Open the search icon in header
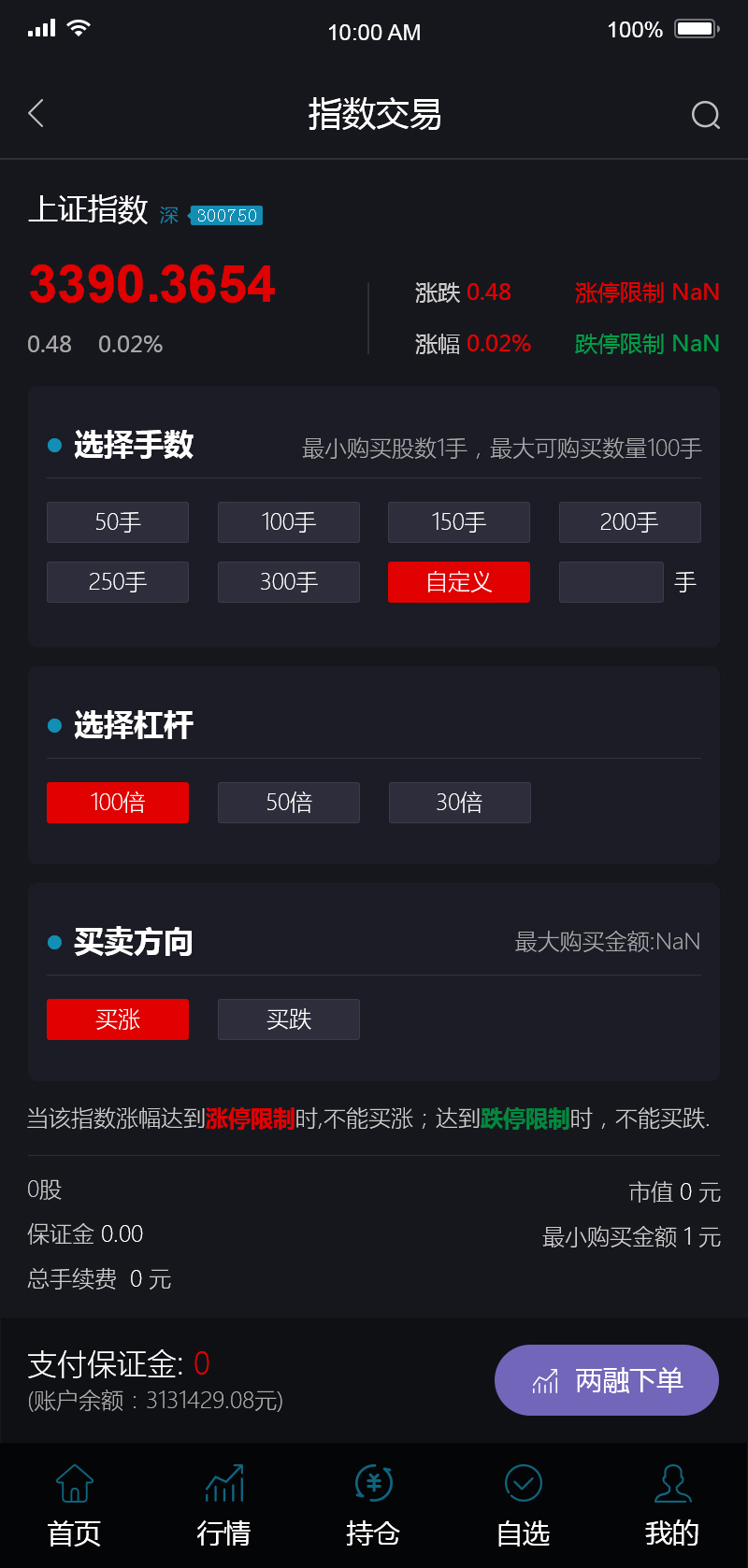 [x=705, y=115]
